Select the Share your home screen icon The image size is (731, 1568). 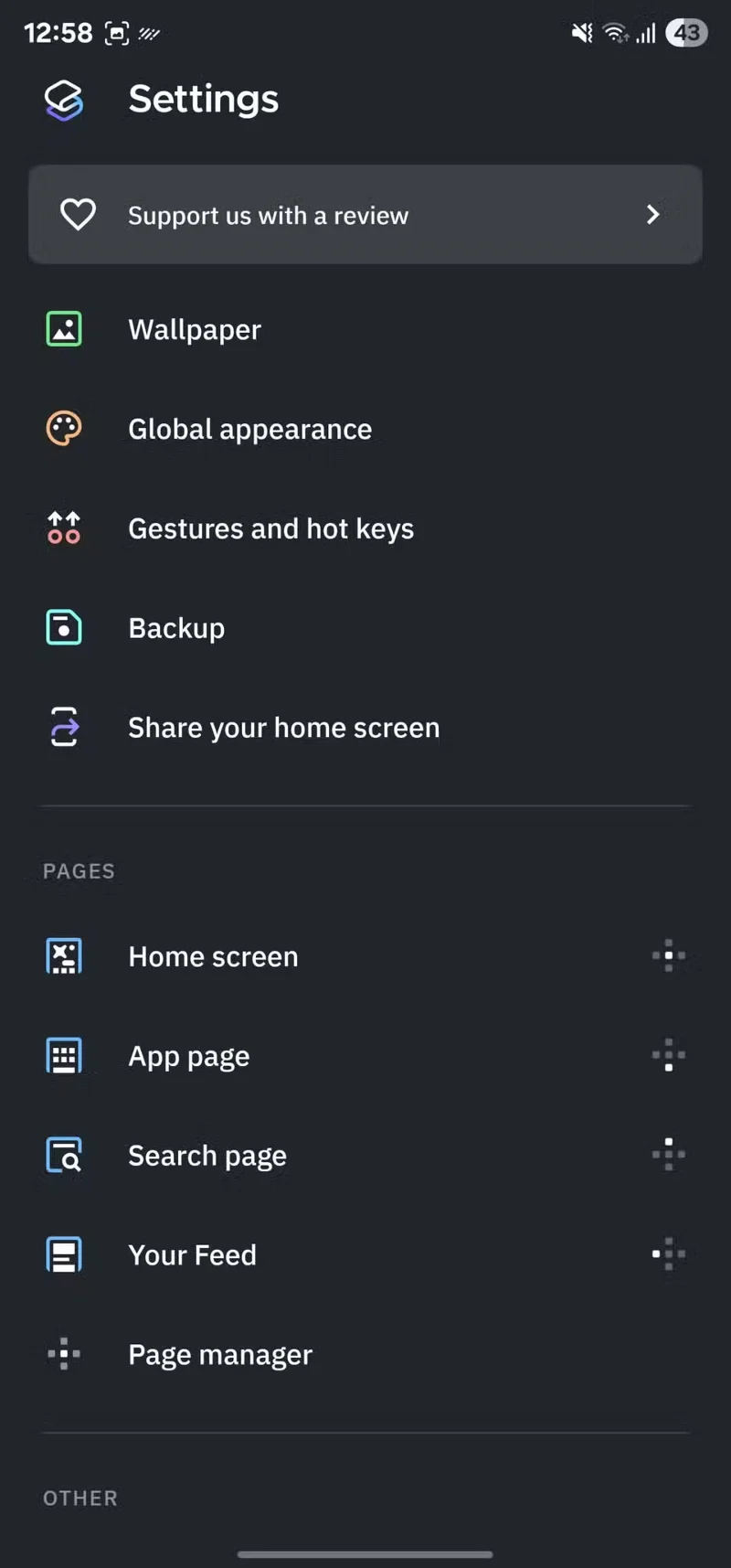(x=63, y=727)
